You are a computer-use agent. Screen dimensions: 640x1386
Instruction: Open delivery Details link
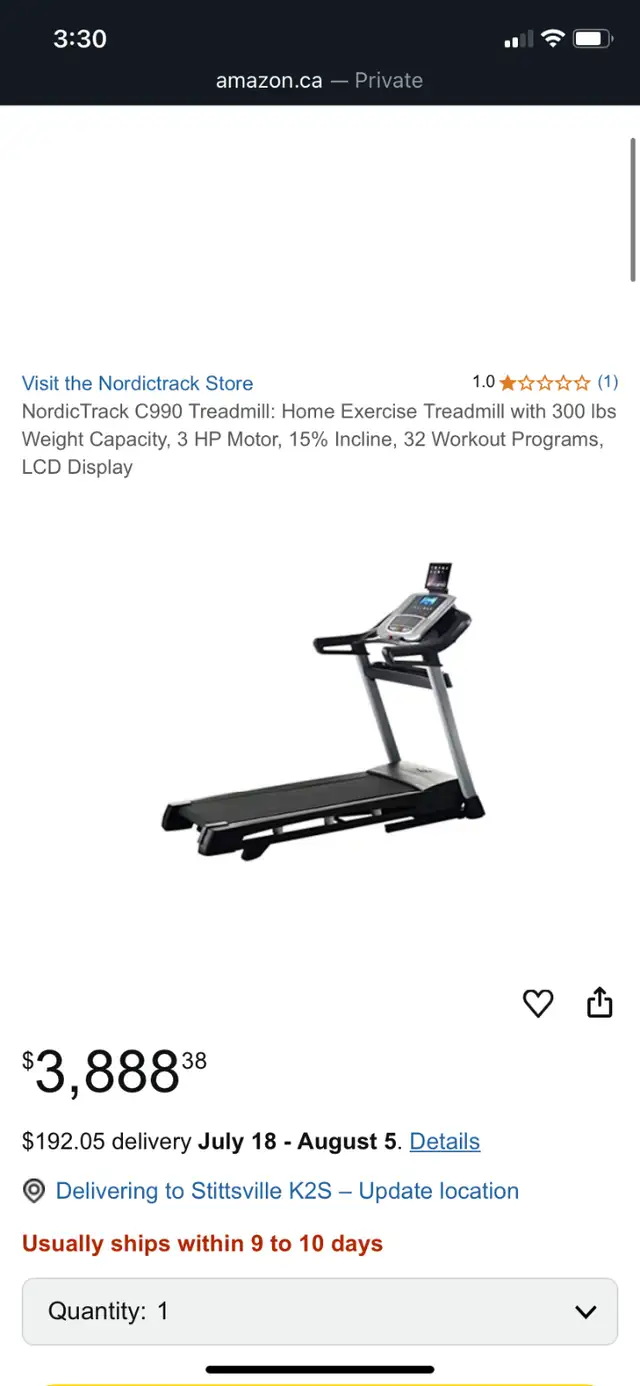click(x=445, y=1141)
